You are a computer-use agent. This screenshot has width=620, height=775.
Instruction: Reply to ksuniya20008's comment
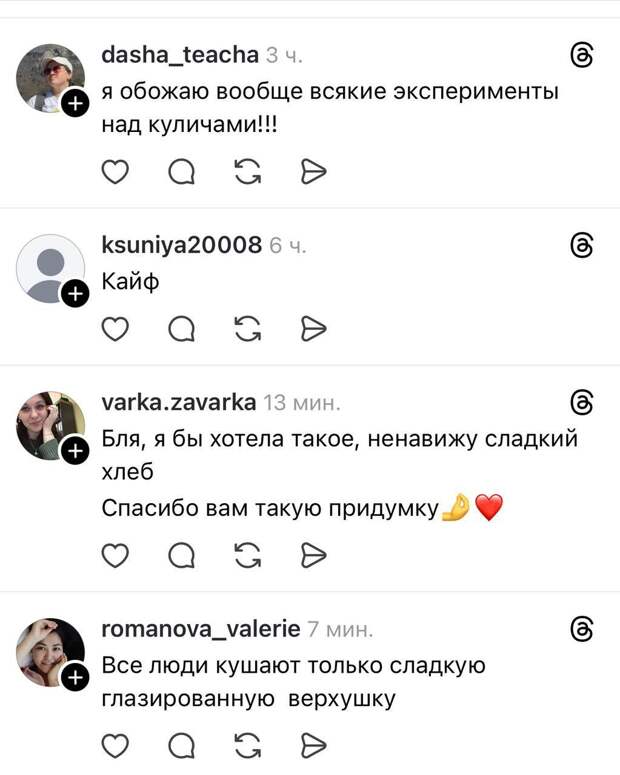(181, 329)
